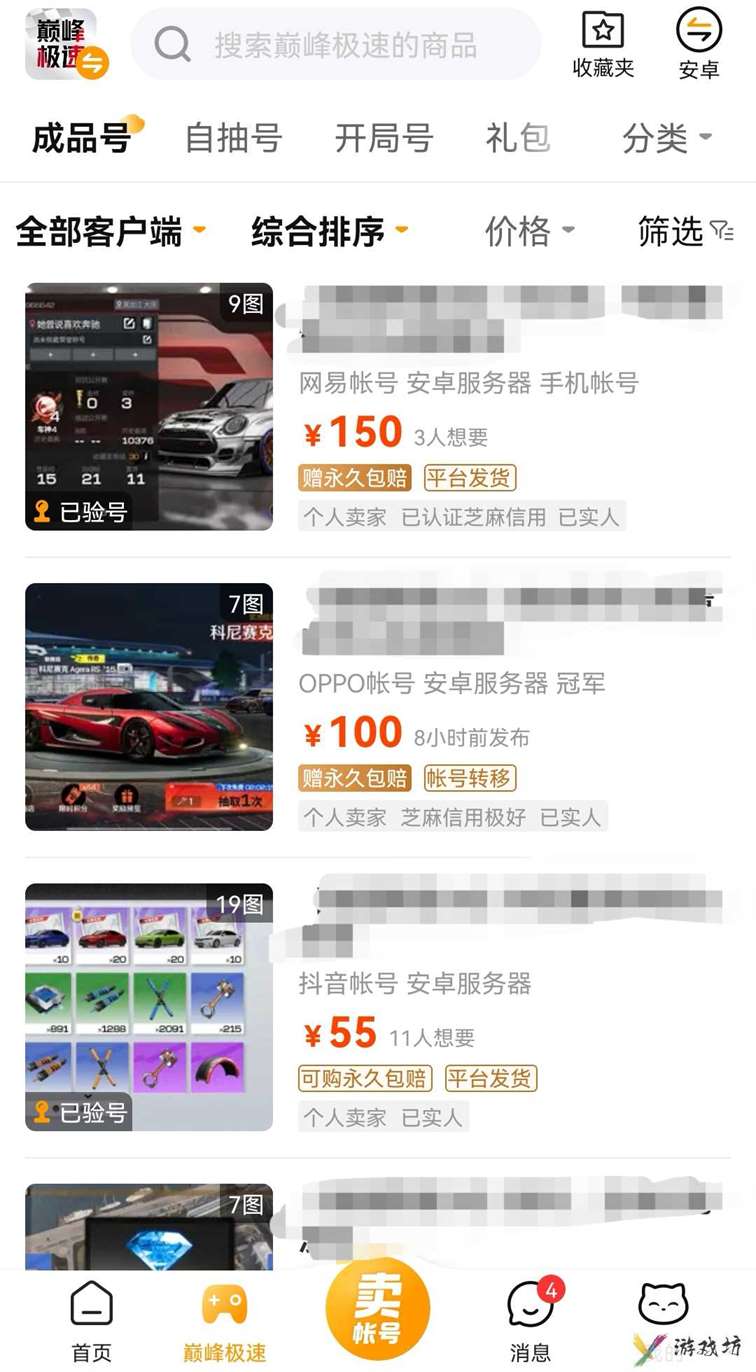Select the 巅峰极速 bottom tab
This screenshot has width=756, height=1372.
click(x=224, y=1322)
